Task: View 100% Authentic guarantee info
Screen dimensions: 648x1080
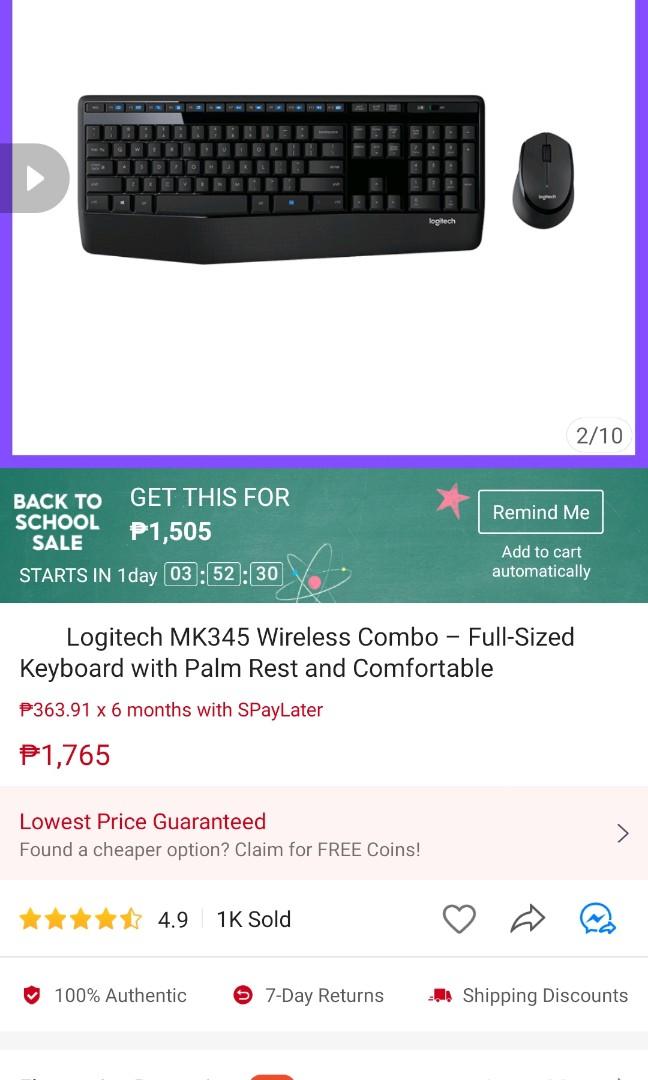Action: click(105, 995)
